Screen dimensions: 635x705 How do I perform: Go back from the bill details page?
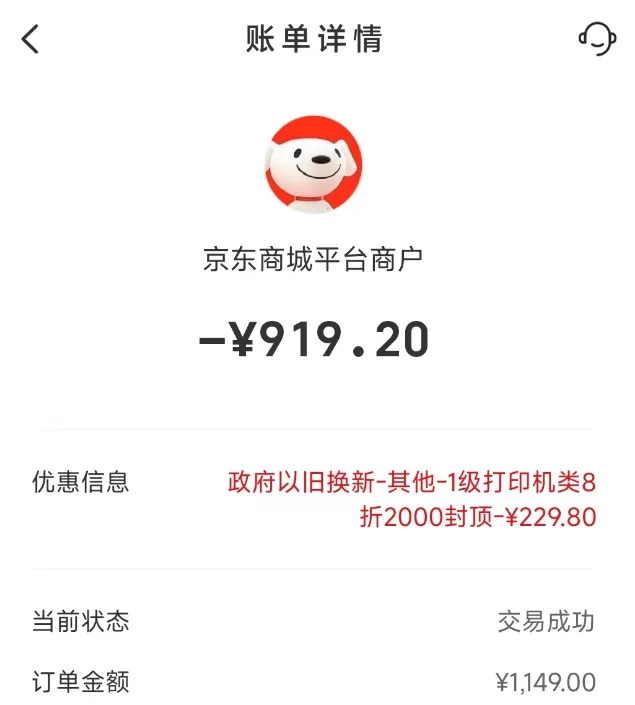tap(31, 39)
